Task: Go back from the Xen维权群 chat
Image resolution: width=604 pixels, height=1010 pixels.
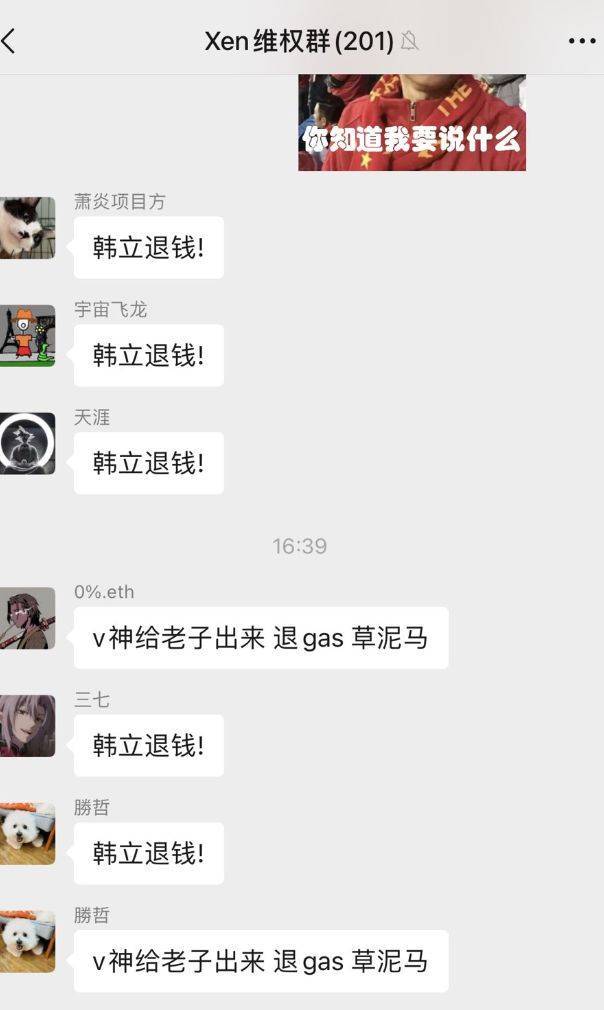Action: click(x=10, y=41)
